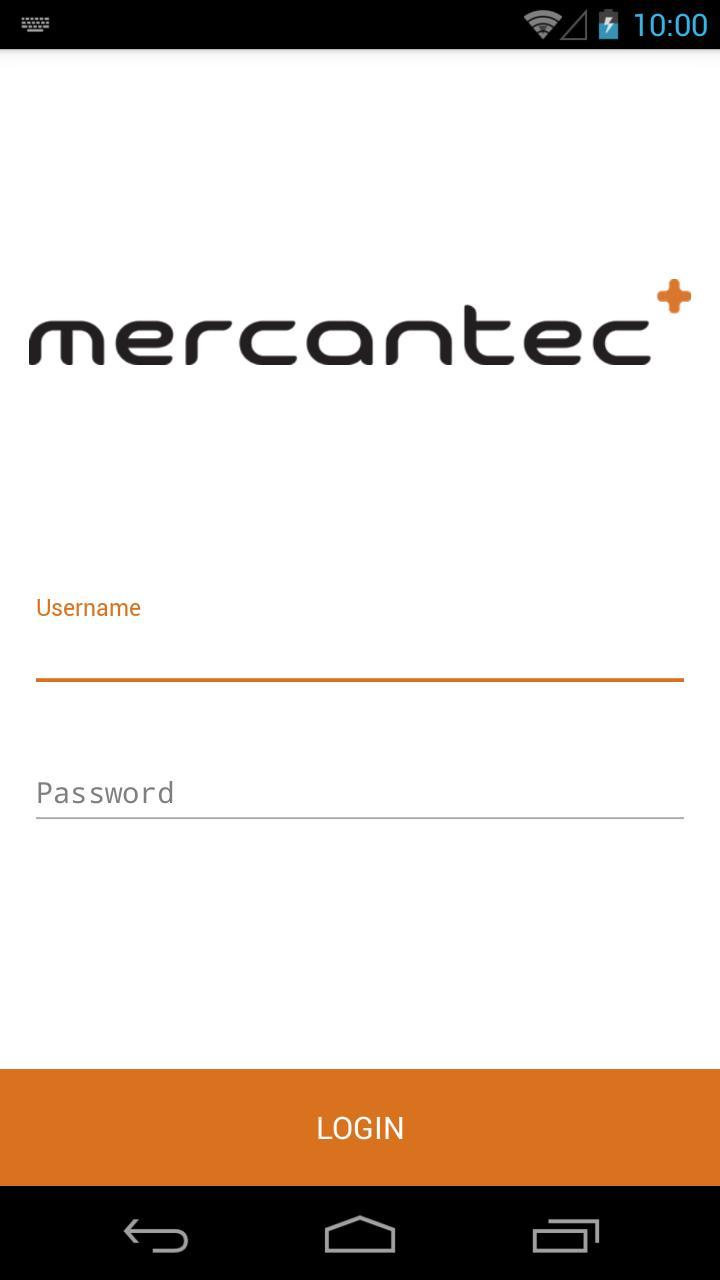720x1280 pixels.
Task: Select the Username input field
Action: point(360,655)
